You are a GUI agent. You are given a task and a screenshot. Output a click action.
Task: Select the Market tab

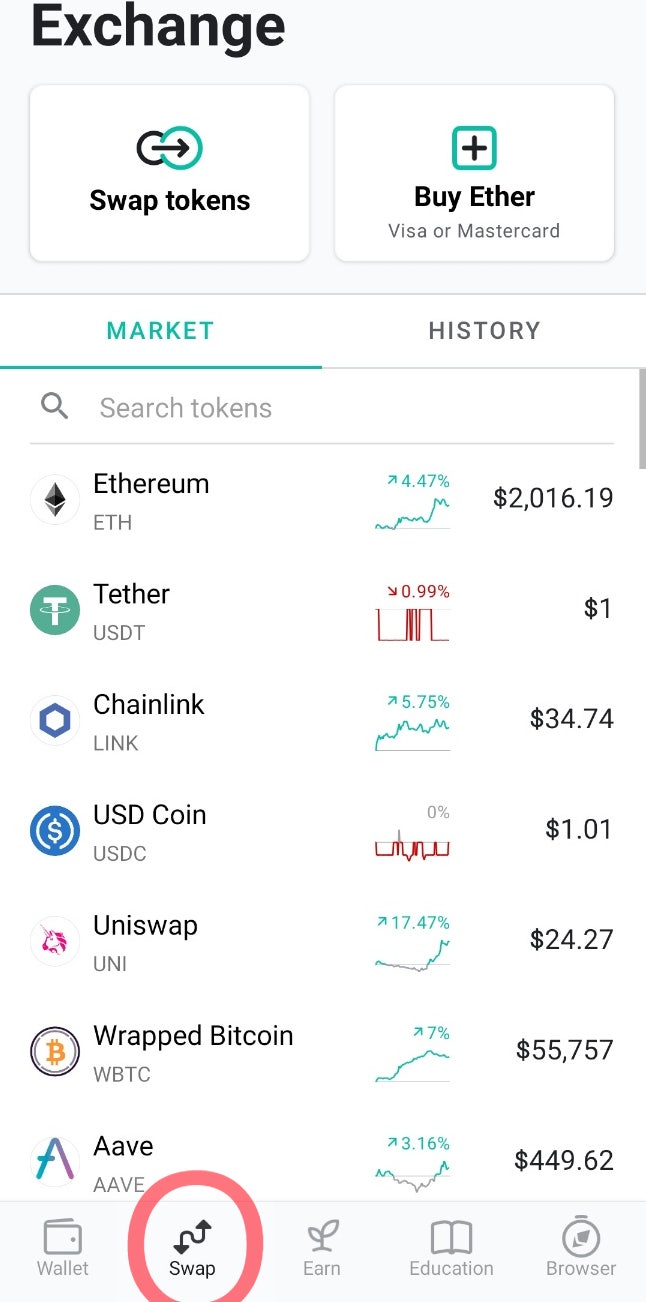(160, 331)
